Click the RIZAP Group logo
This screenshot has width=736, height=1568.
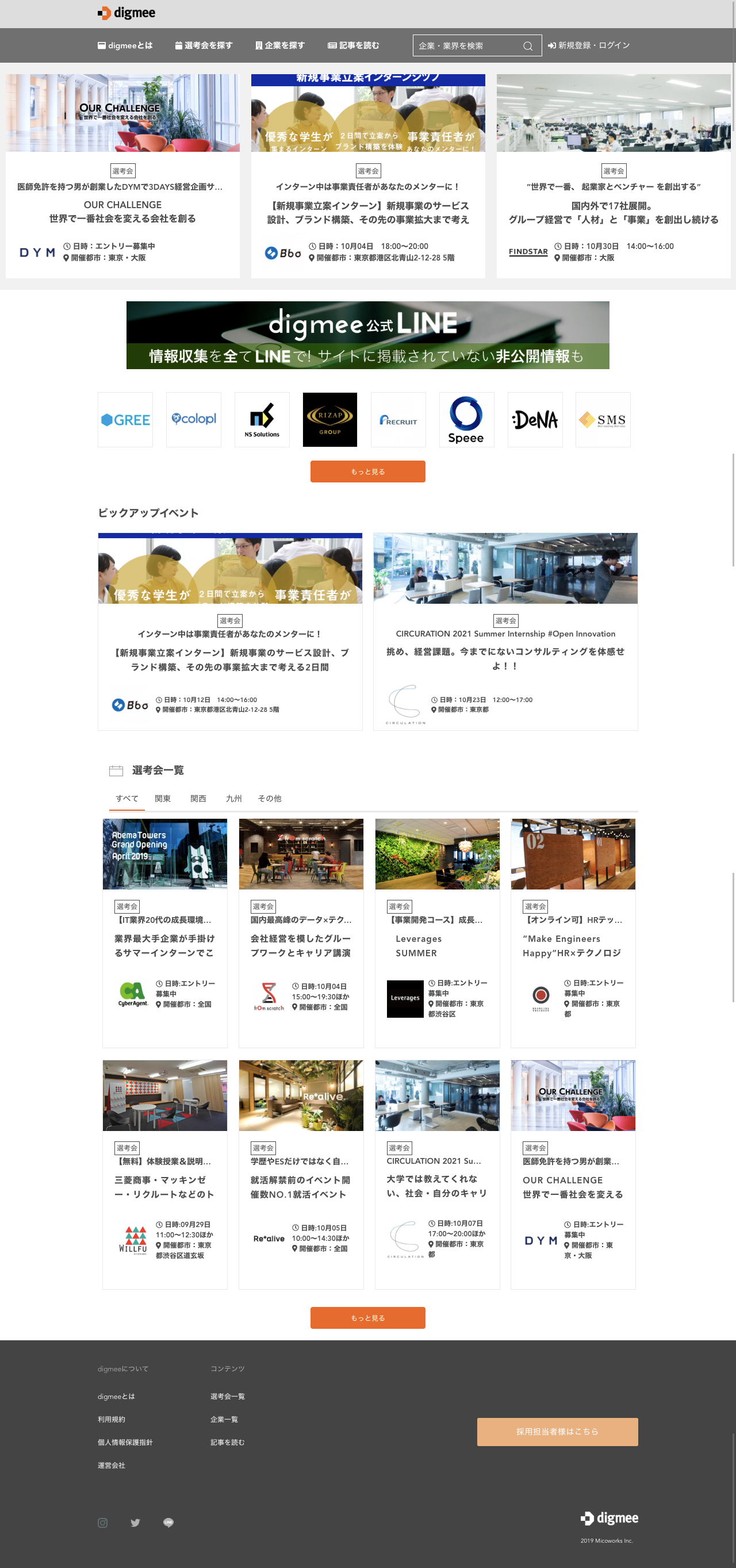[x=330, y=419]
